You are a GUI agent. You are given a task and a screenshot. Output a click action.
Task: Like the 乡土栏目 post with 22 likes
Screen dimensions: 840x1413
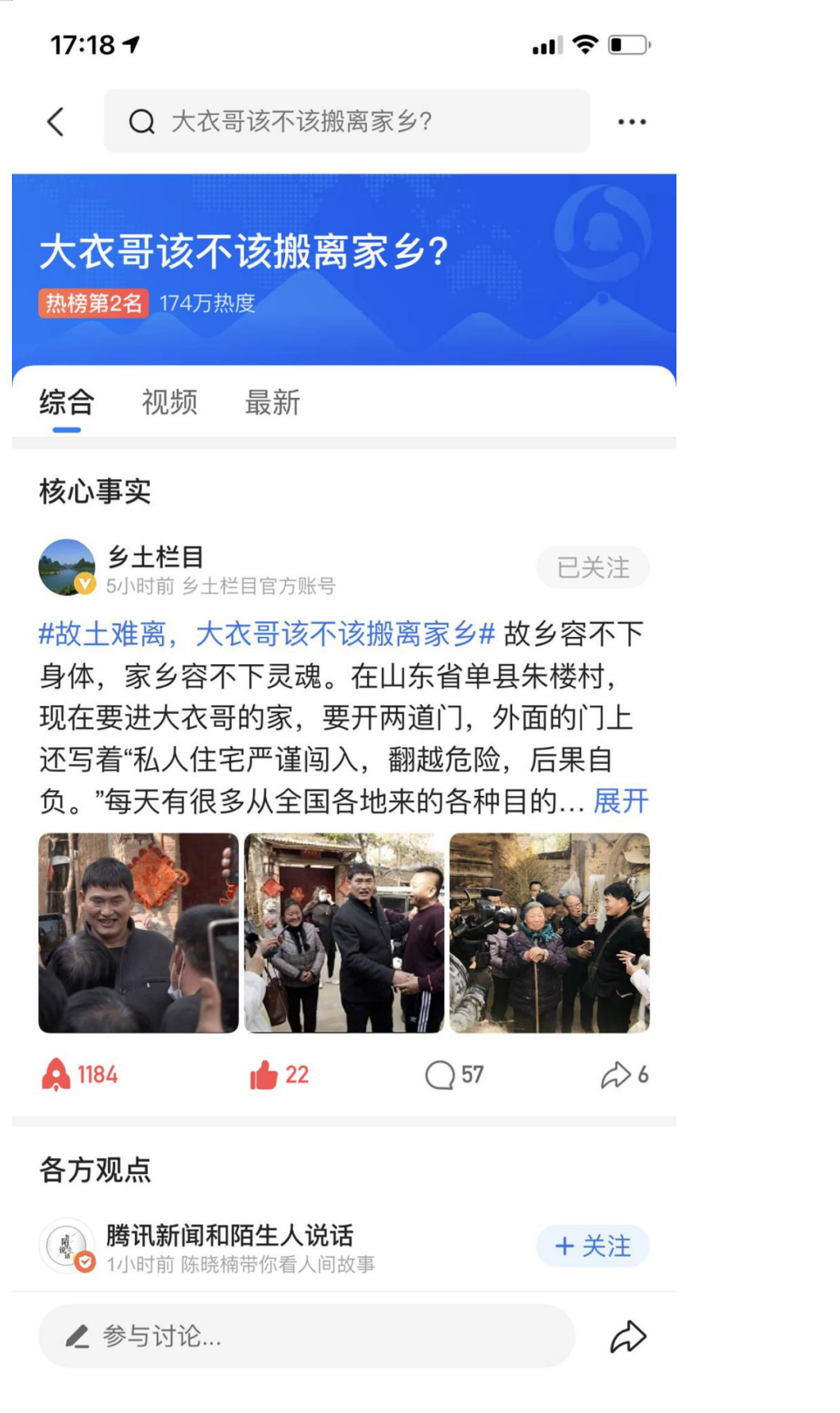(x=279, y=1075)
